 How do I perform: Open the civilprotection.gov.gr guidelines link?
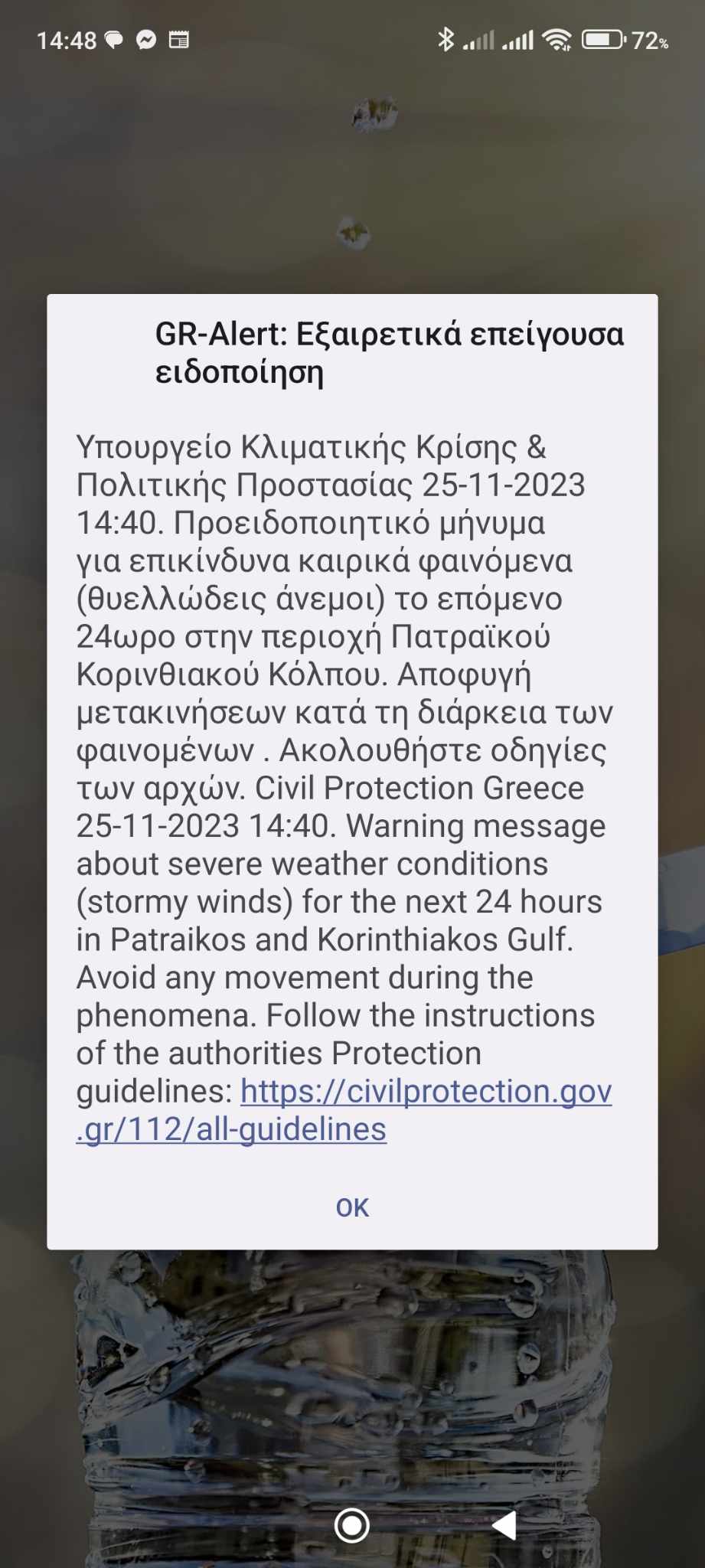coord(344,1110)
